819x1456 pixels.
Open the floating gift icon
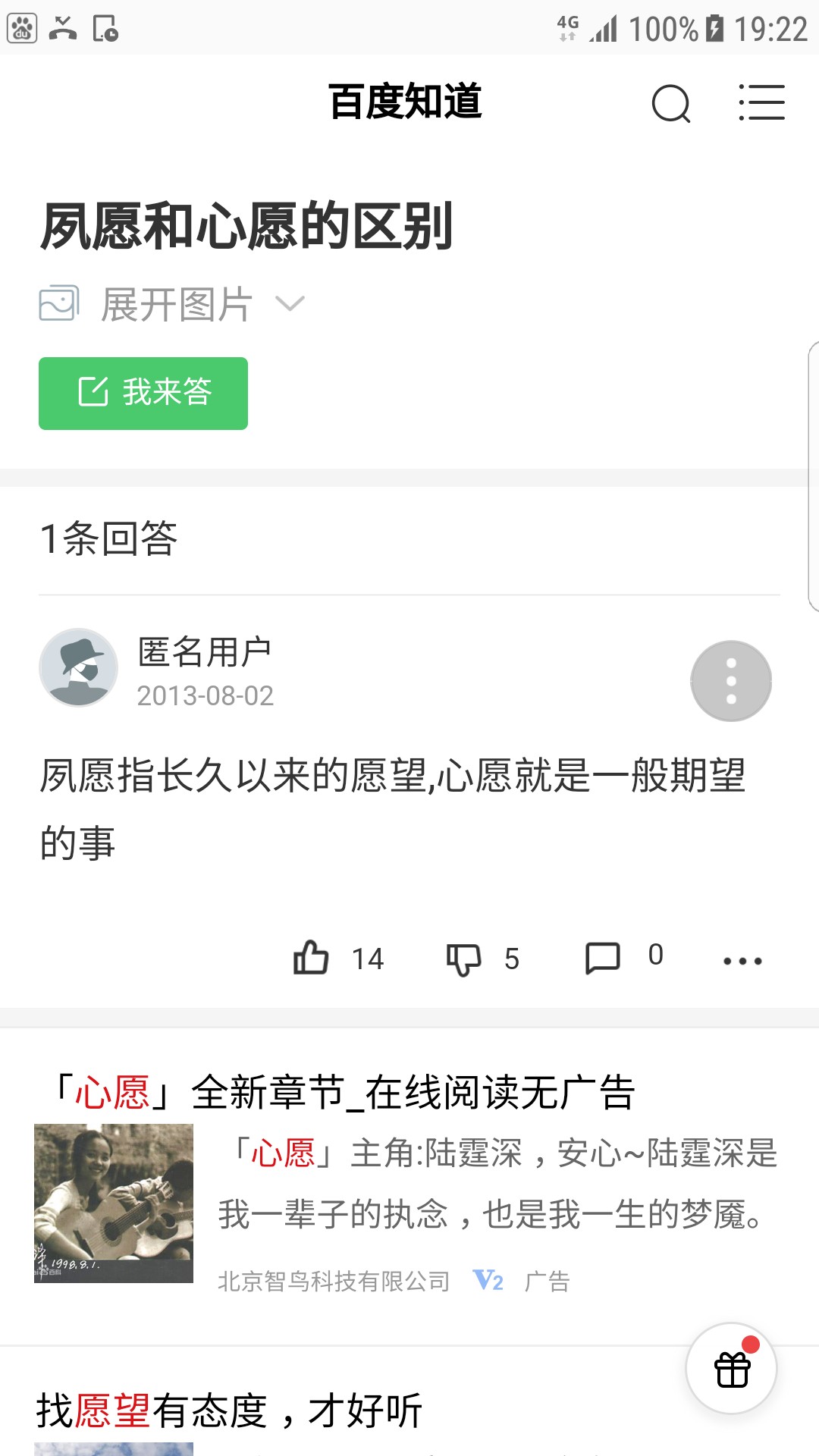[731, 1368]
